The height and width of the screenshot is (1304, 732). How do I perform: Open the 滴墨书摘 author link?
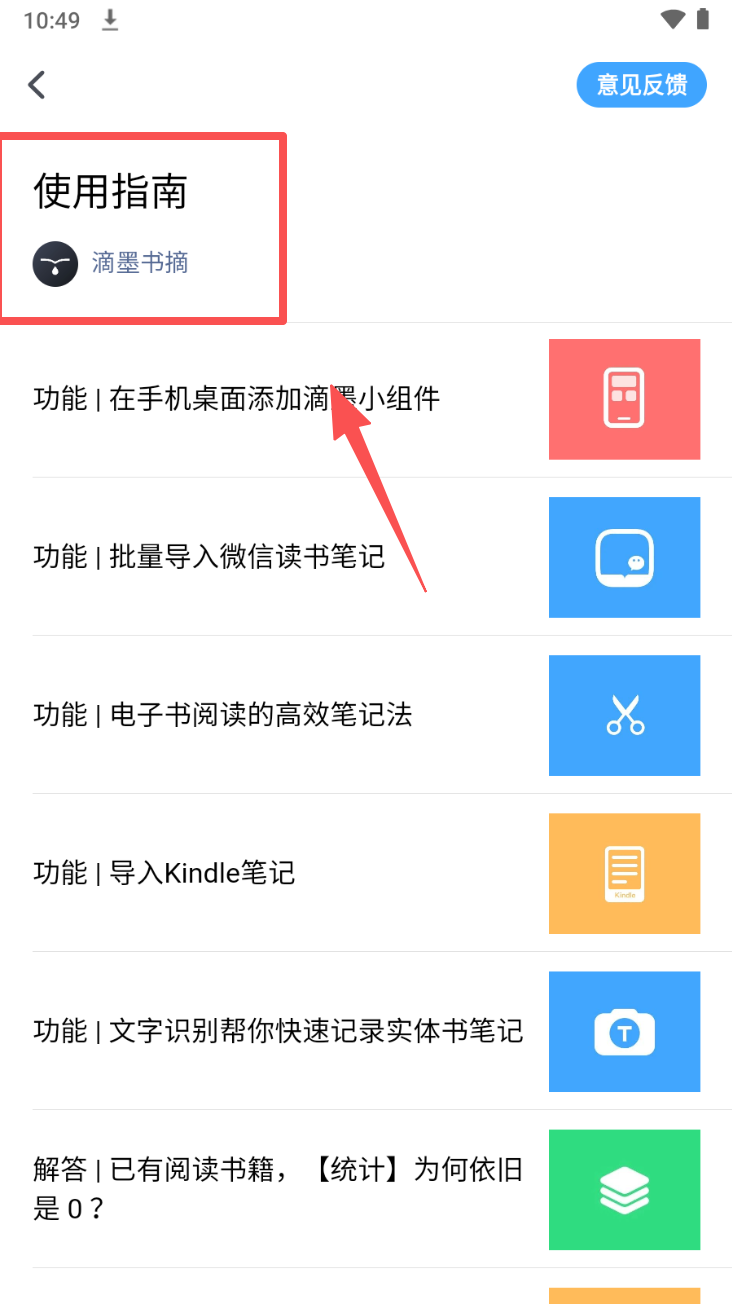(139, 264)
